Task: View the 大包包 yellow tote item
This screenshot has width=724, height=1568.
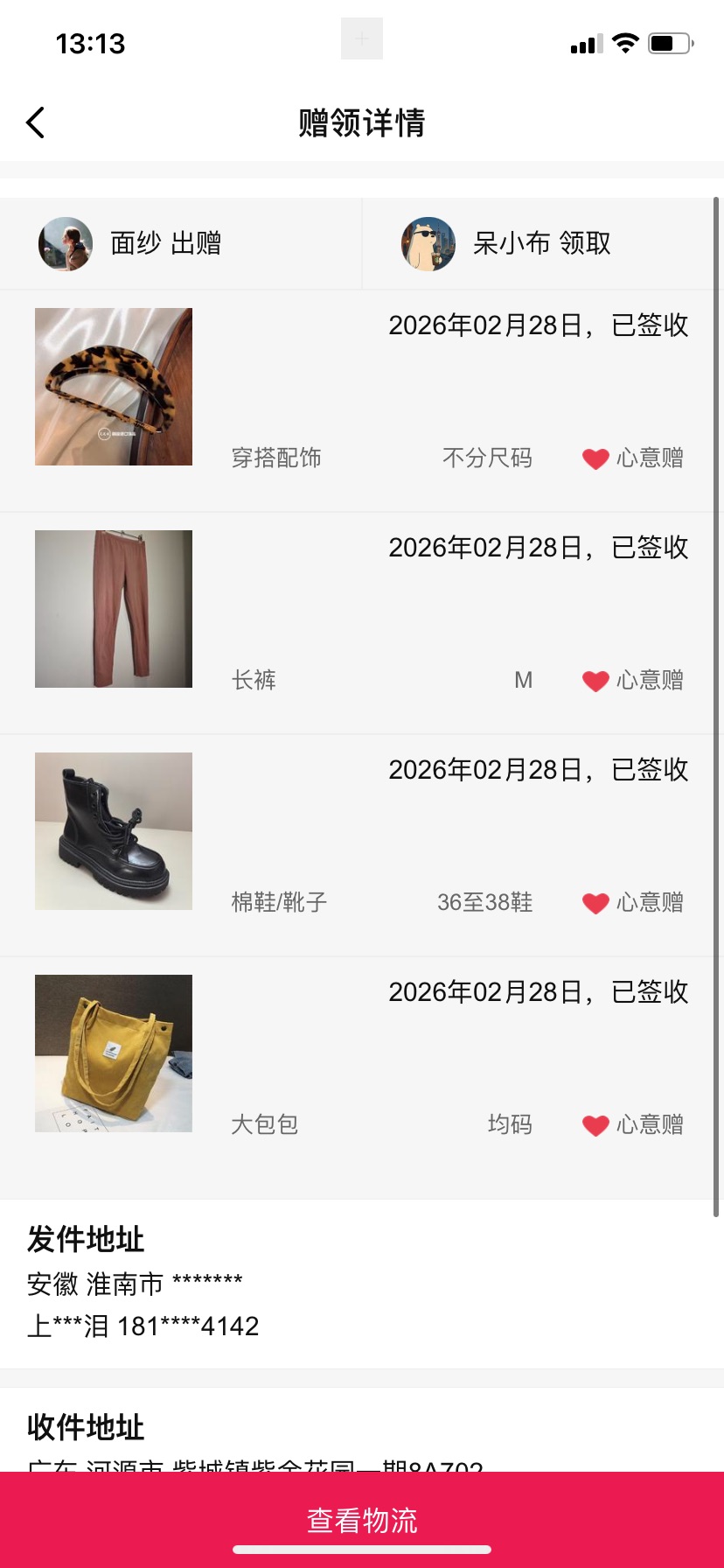Action: point(114,1053)
